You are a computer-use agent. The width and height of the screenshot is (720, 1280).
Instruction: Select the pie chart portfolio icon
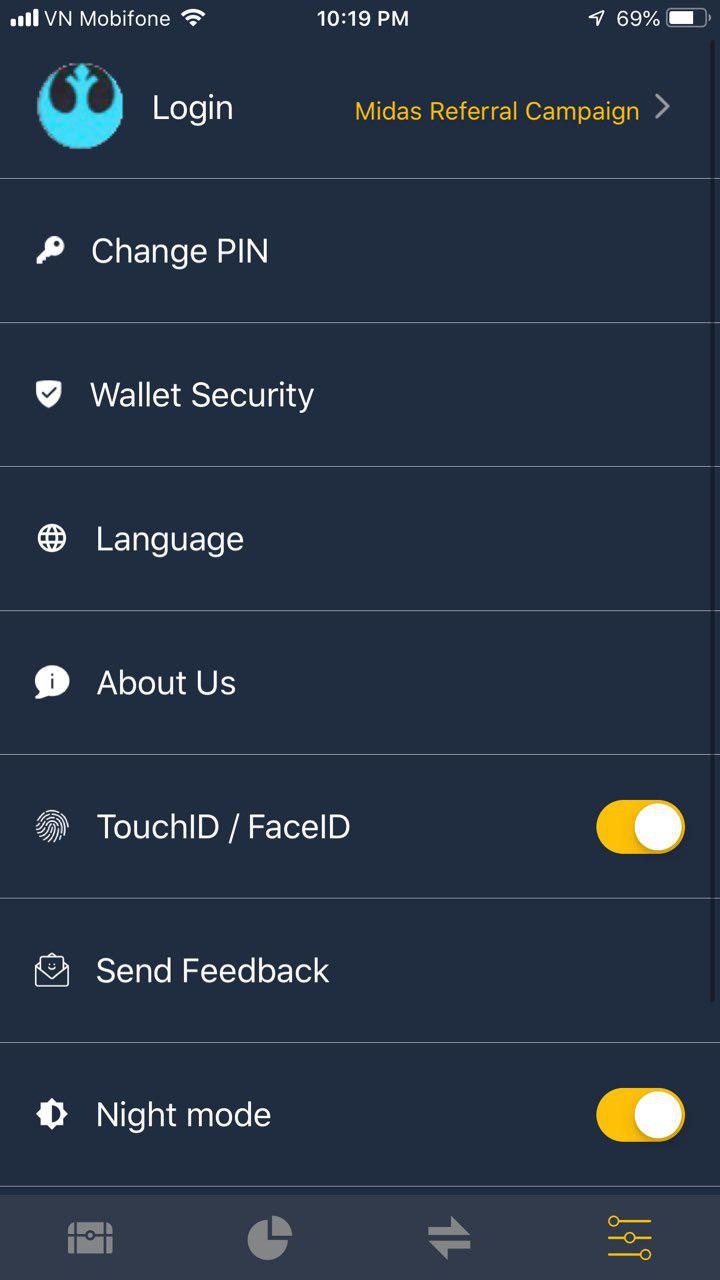(270, 1237)
